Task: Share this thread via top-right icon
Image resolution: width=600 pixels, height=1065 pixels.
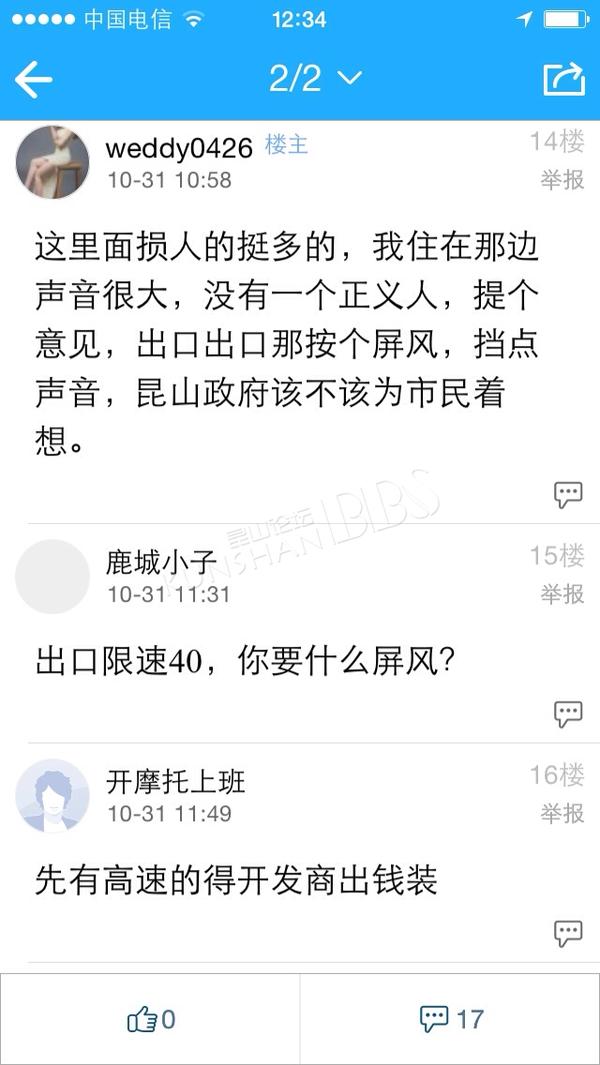Action: (x=564, y=79)
